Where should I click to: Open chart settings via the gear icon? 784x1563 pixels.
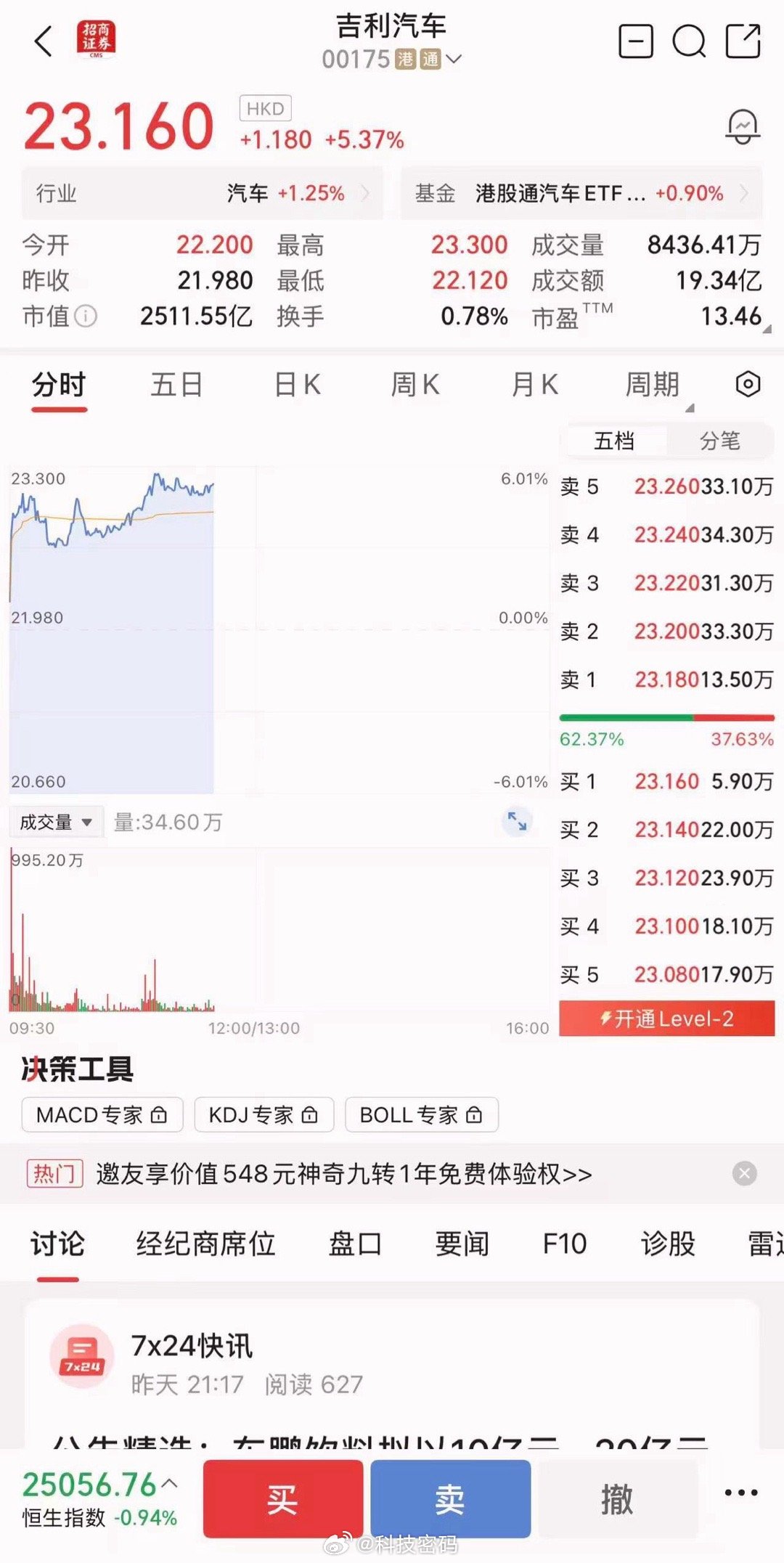point(748,385)
